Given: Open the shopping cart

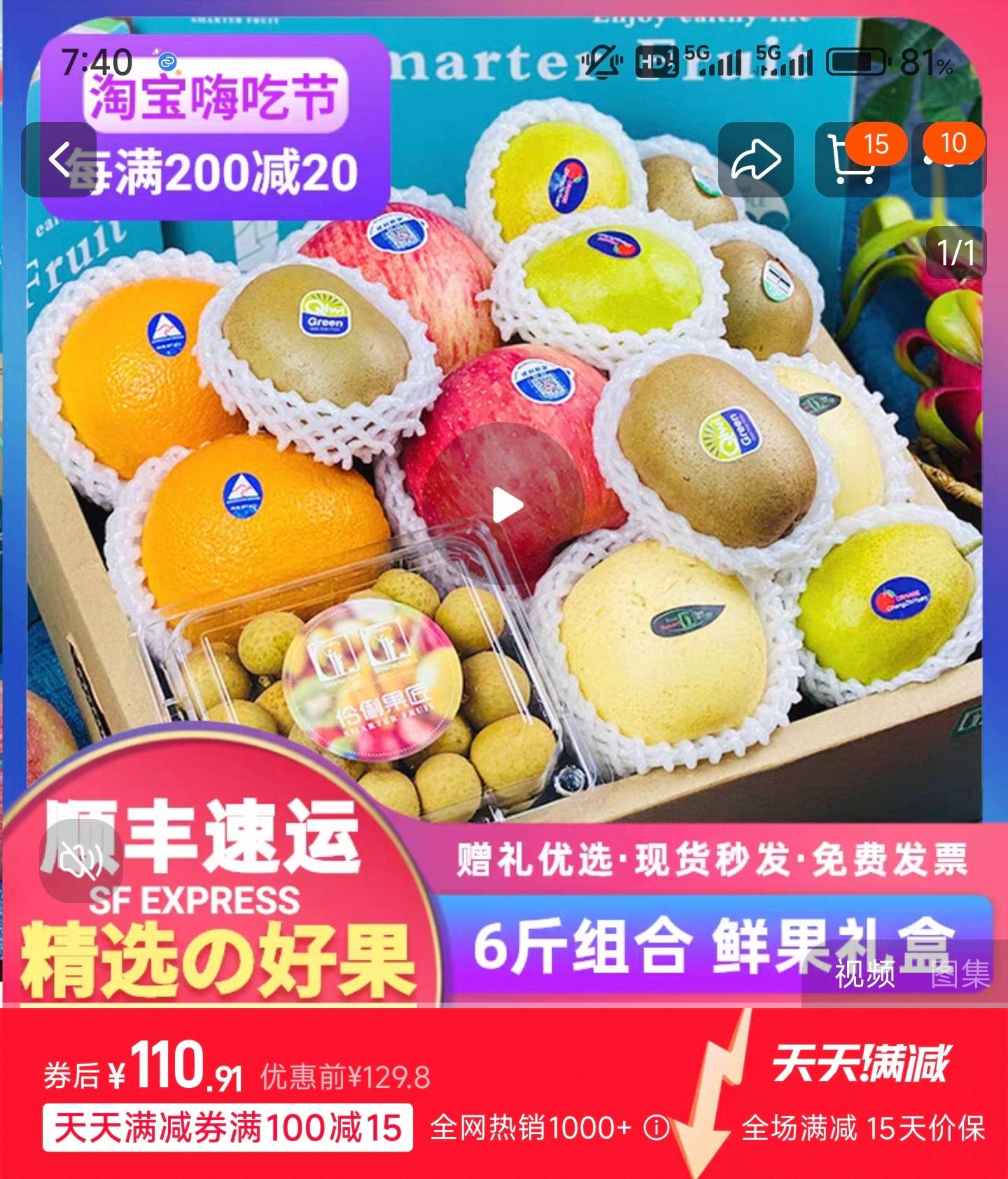Looking at the screenshot, I should tap(852, 160).
